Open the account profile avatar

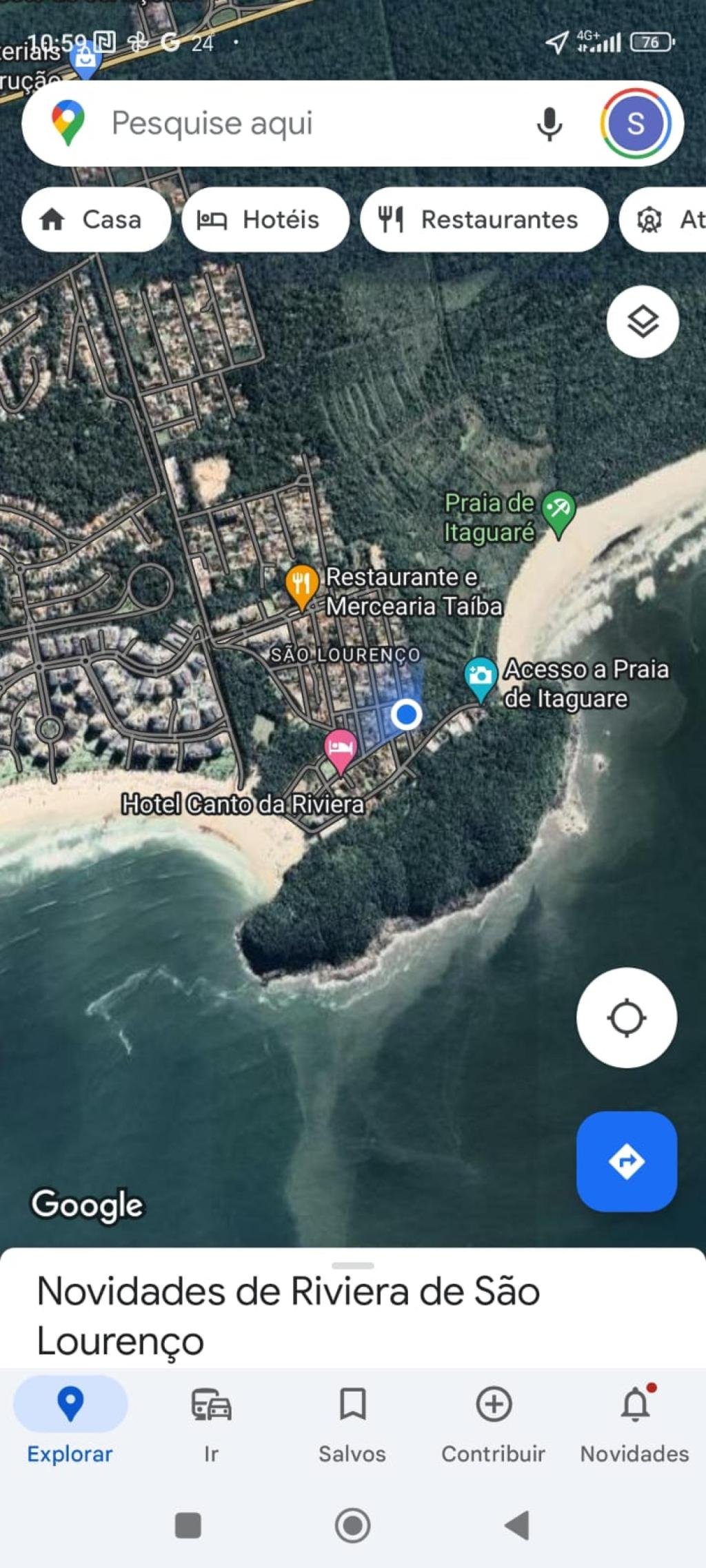point(635,124)
